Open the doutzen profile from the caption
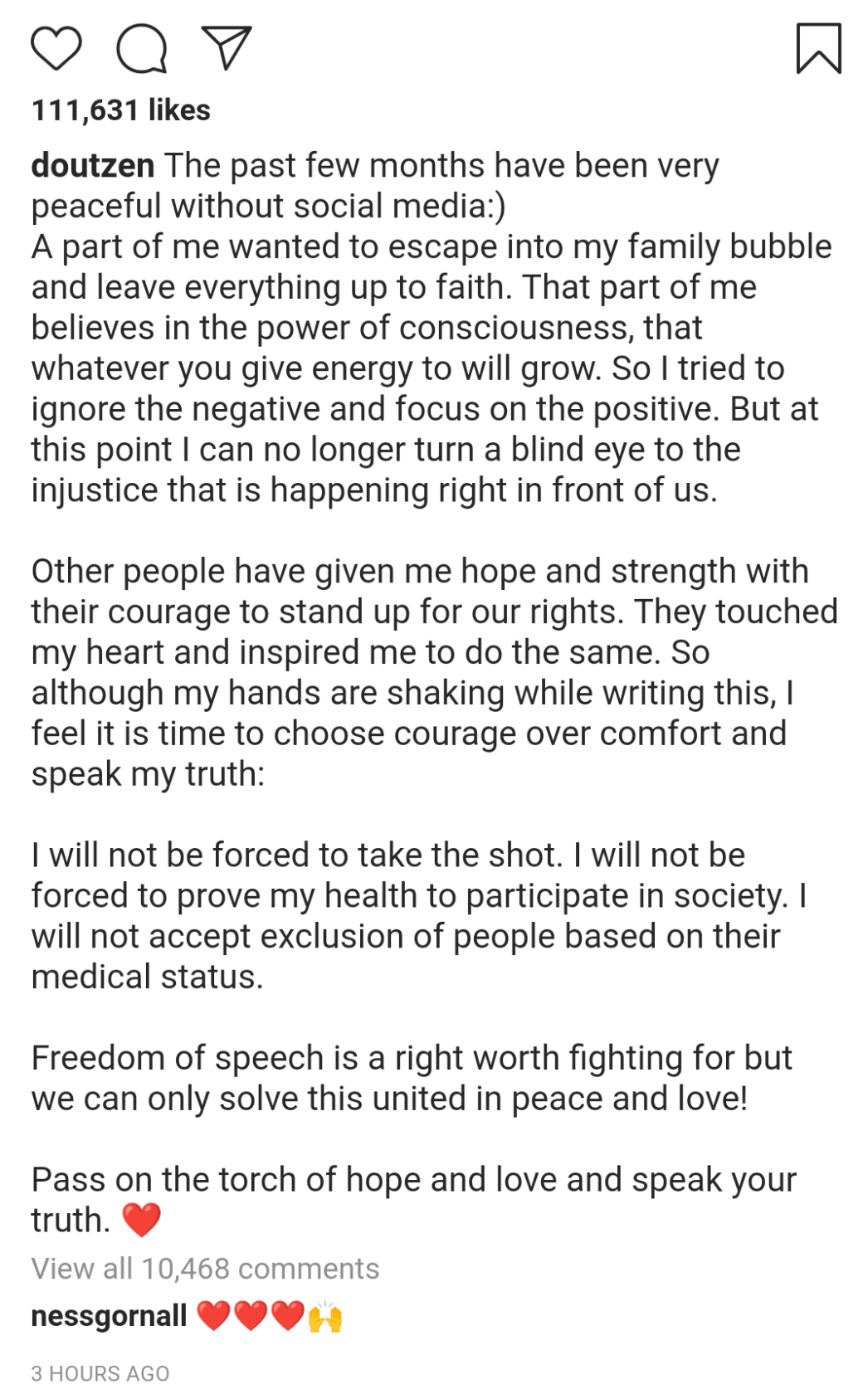868x1394 pixels. point(93,166)
